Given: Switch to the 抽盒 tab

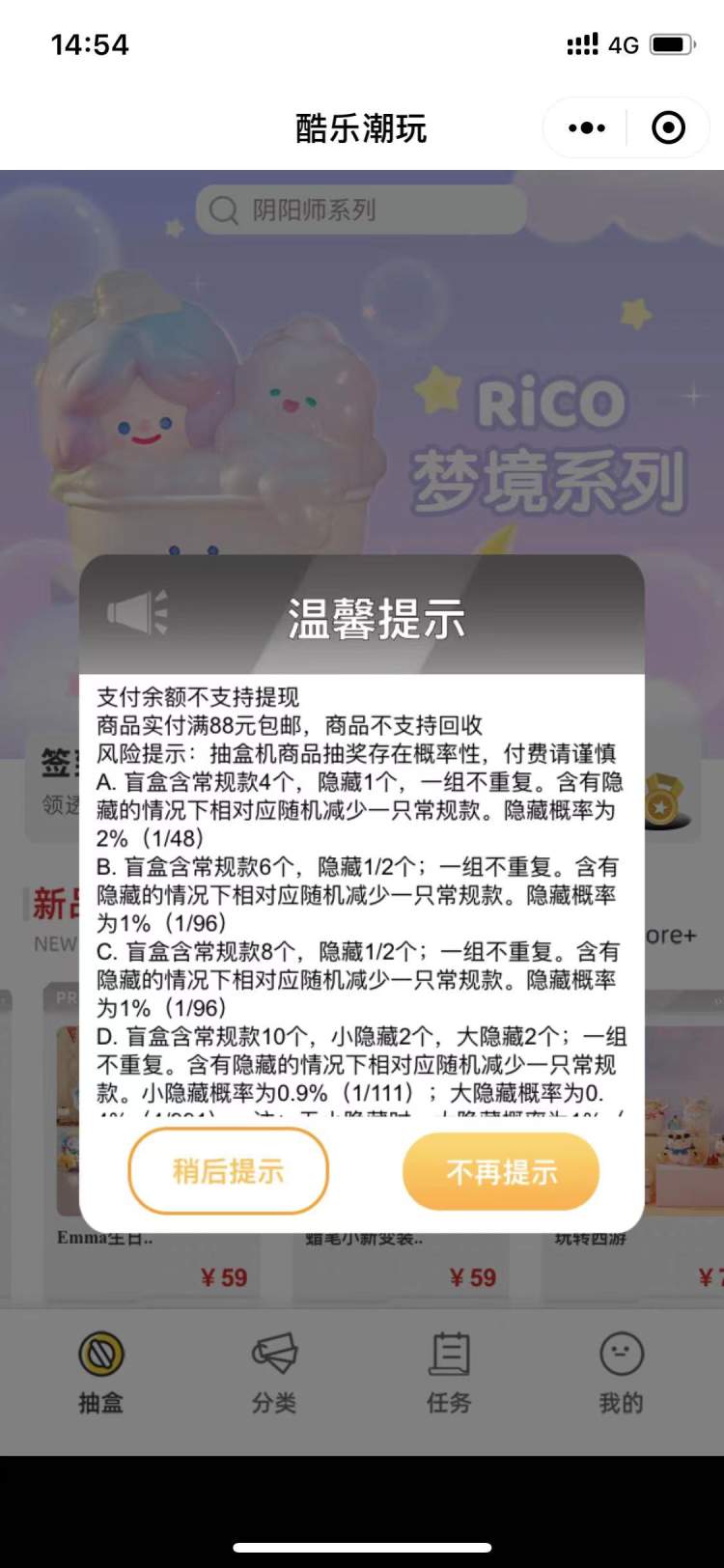Looking at the screenshot, I should (100, 1373).
